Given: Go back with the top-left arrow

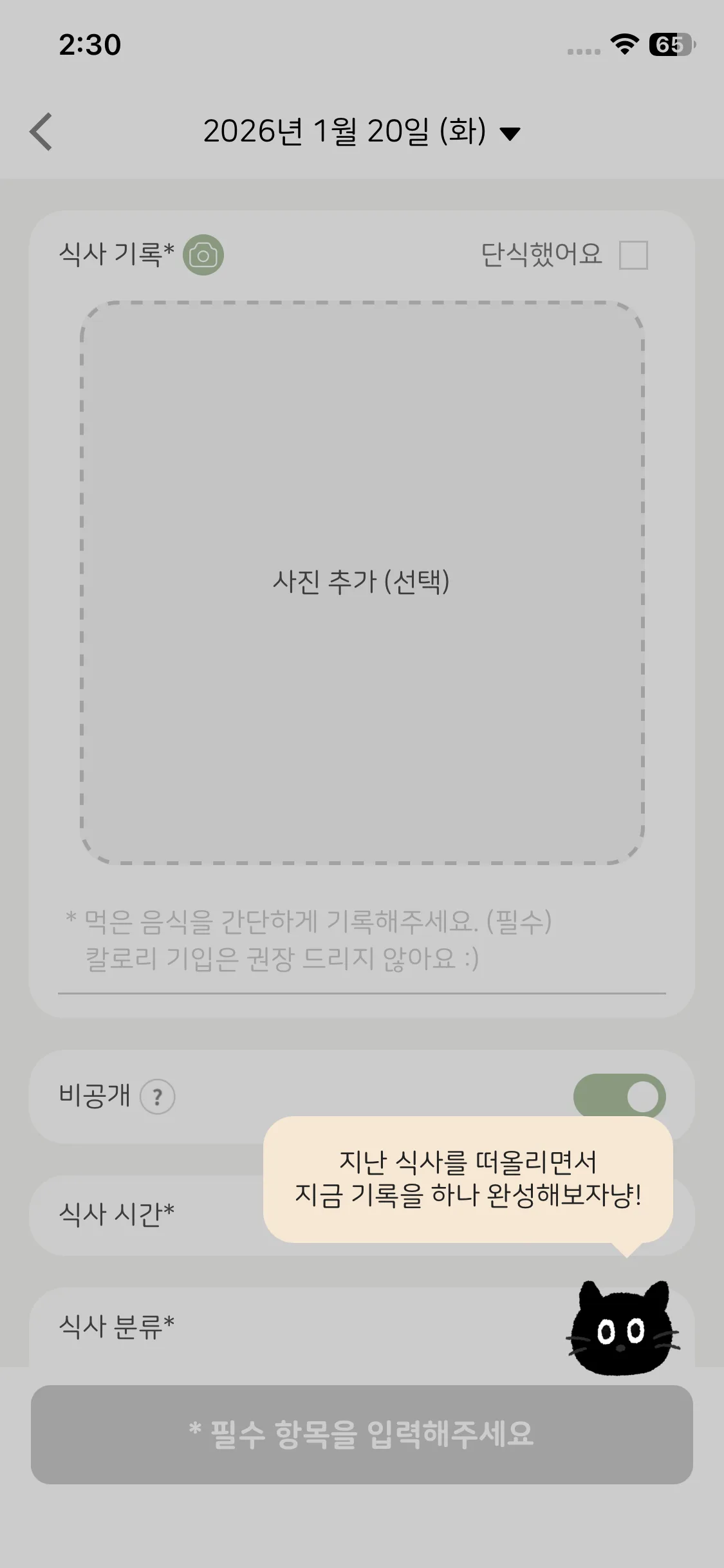Looking at the screenshot, I should [41, 132].
